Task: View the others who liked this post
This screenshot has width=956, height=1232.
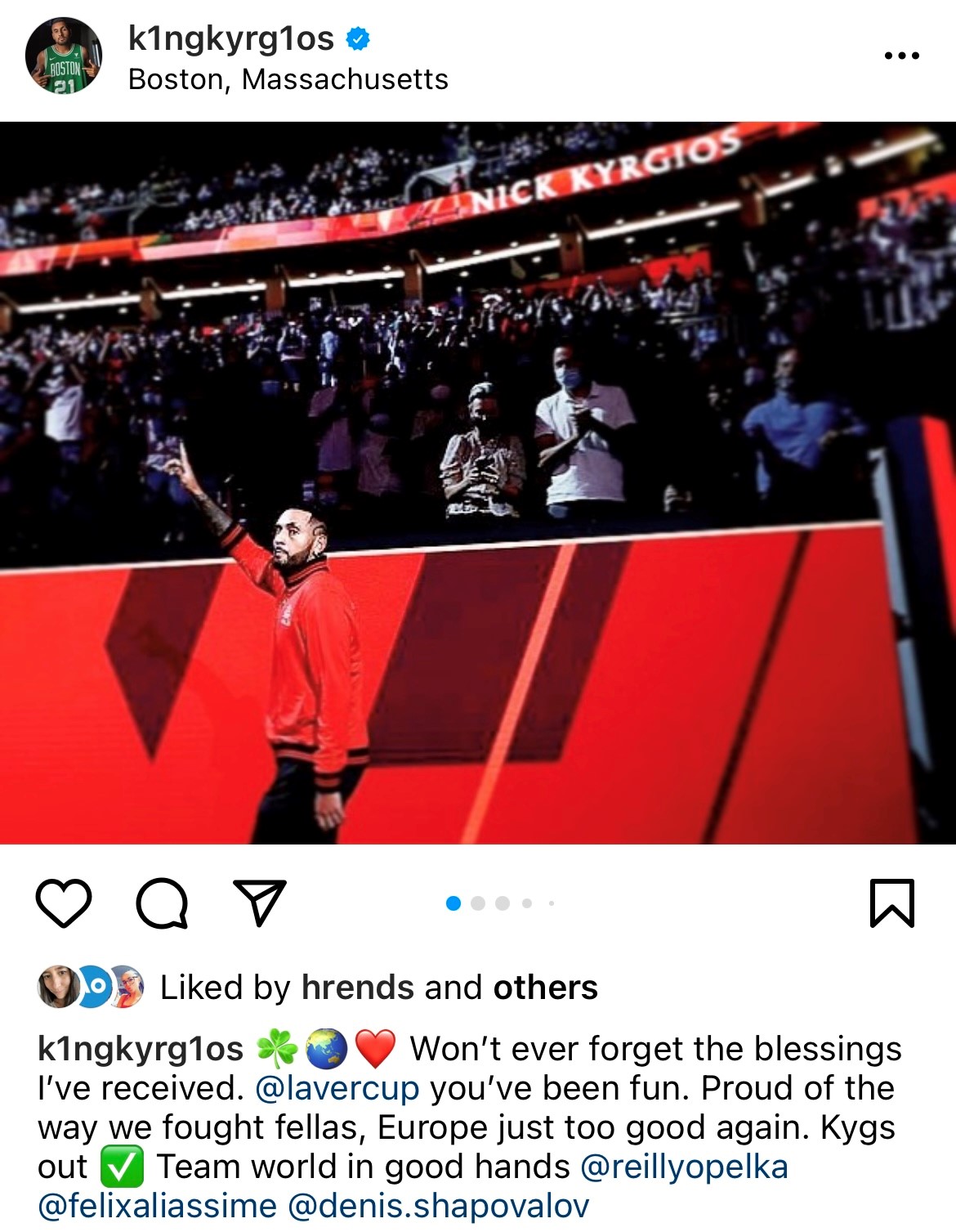Action: pyautogui.click(x=545, y=988)
